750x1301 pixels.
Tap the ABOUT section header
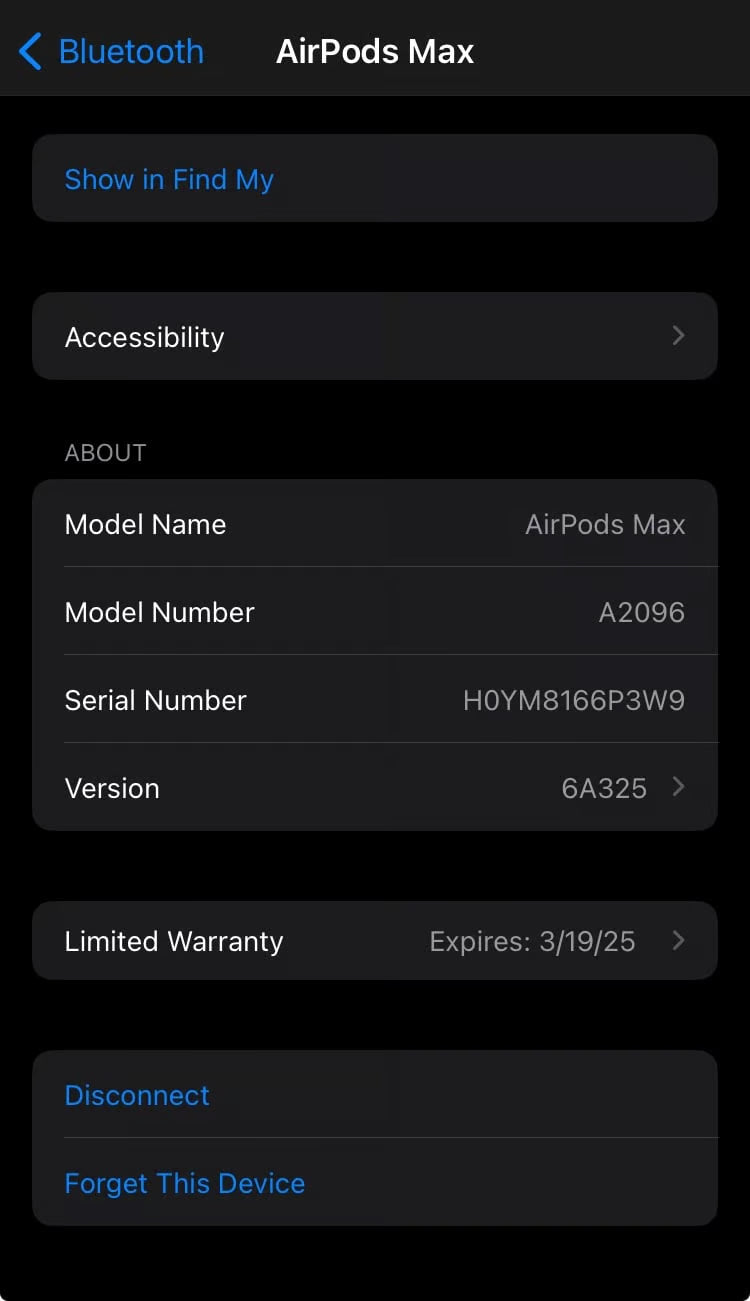point(105,452)
